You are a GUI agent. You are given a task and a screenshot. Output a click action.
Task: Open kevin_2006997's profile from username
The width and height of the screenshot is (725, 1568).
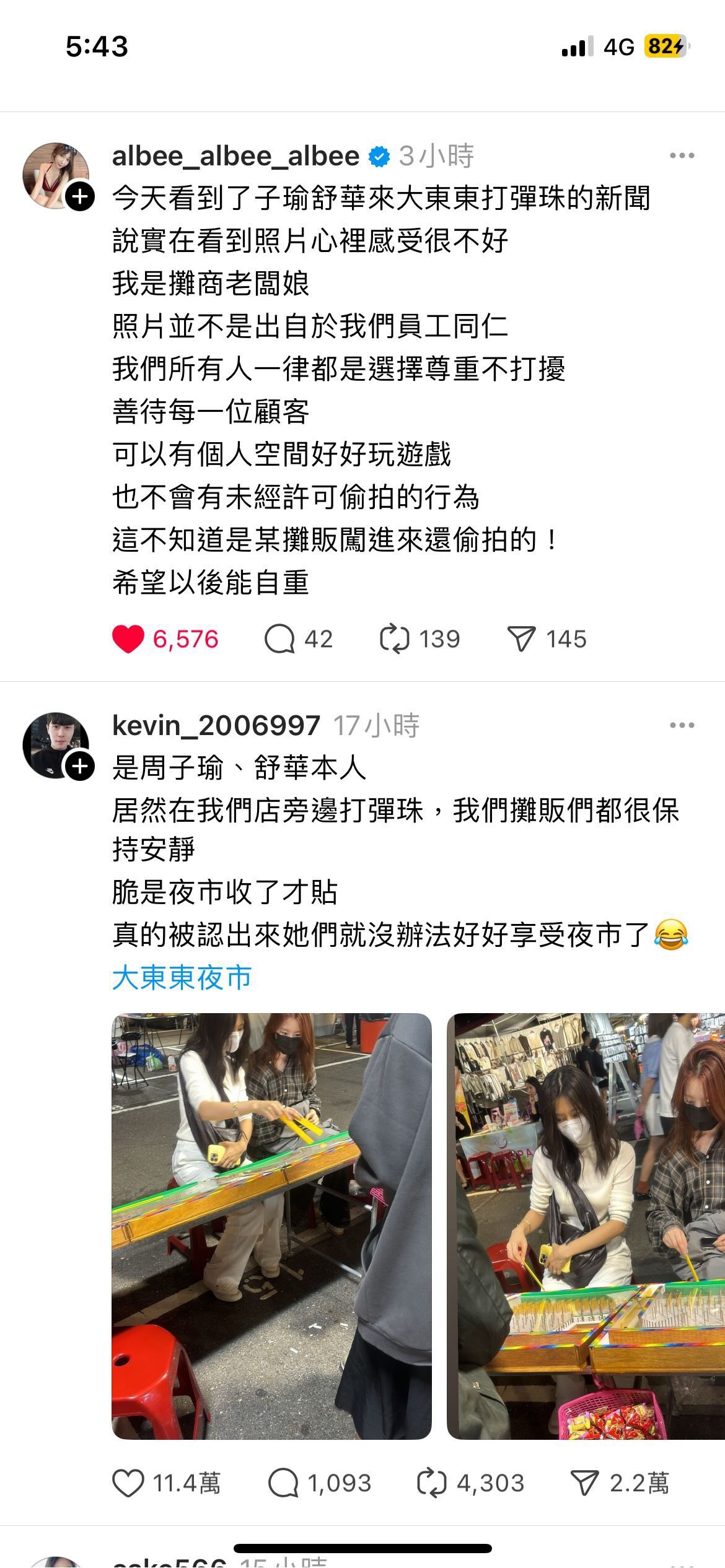click(216, 725)
